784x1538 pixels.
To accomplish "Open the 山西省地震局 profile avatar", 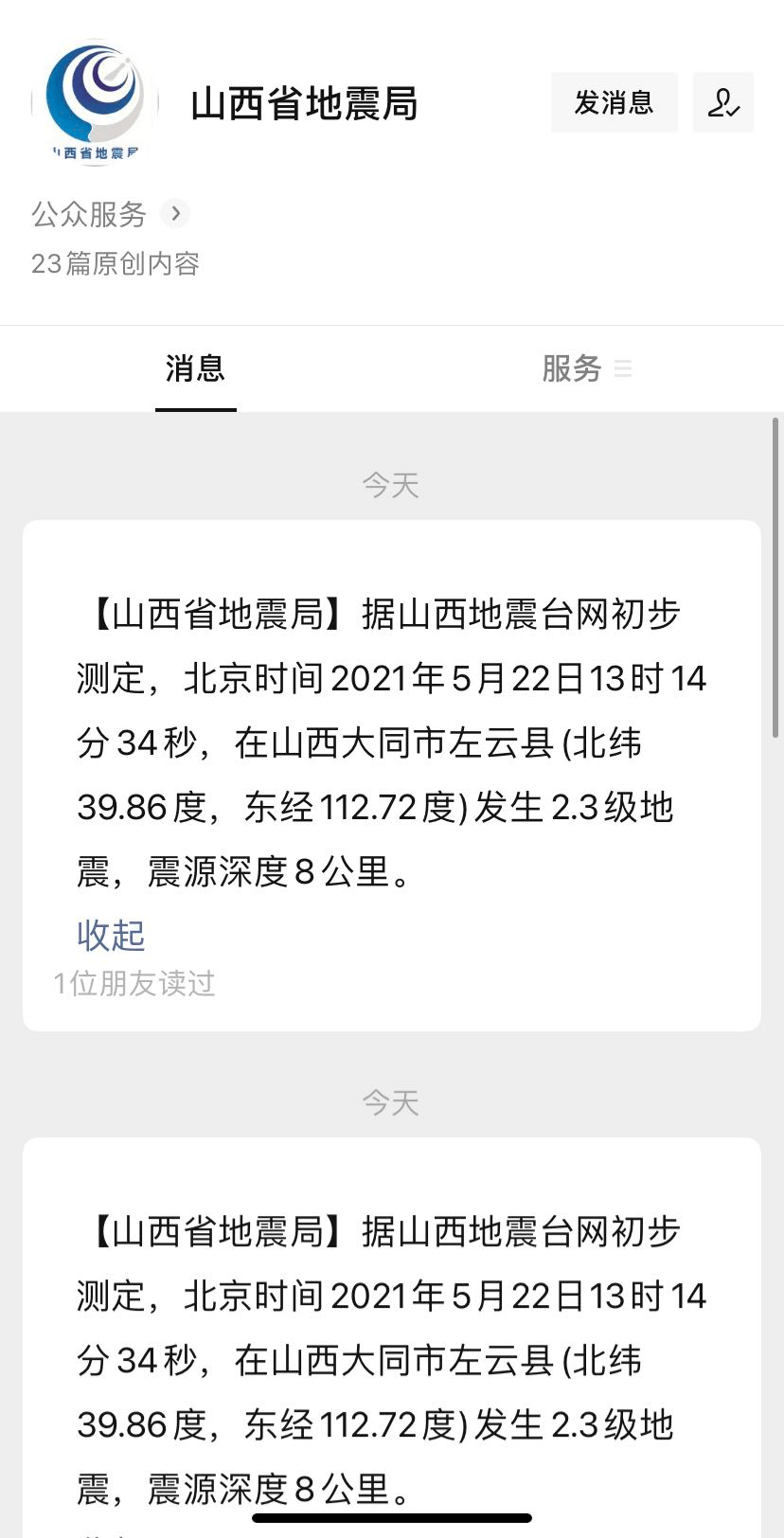I will [x=95, y=102].
